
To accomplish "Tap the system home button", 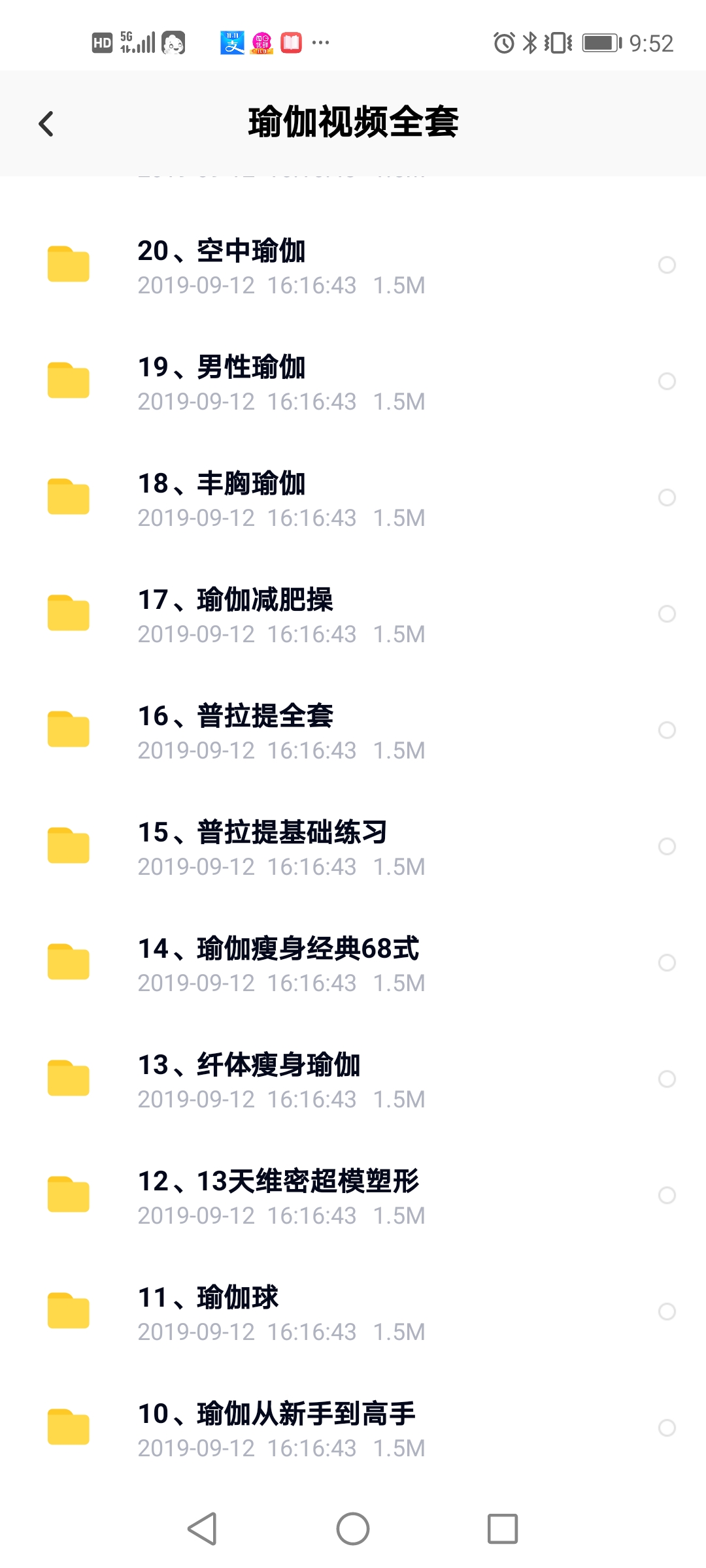I will [x=353, y=1529].
